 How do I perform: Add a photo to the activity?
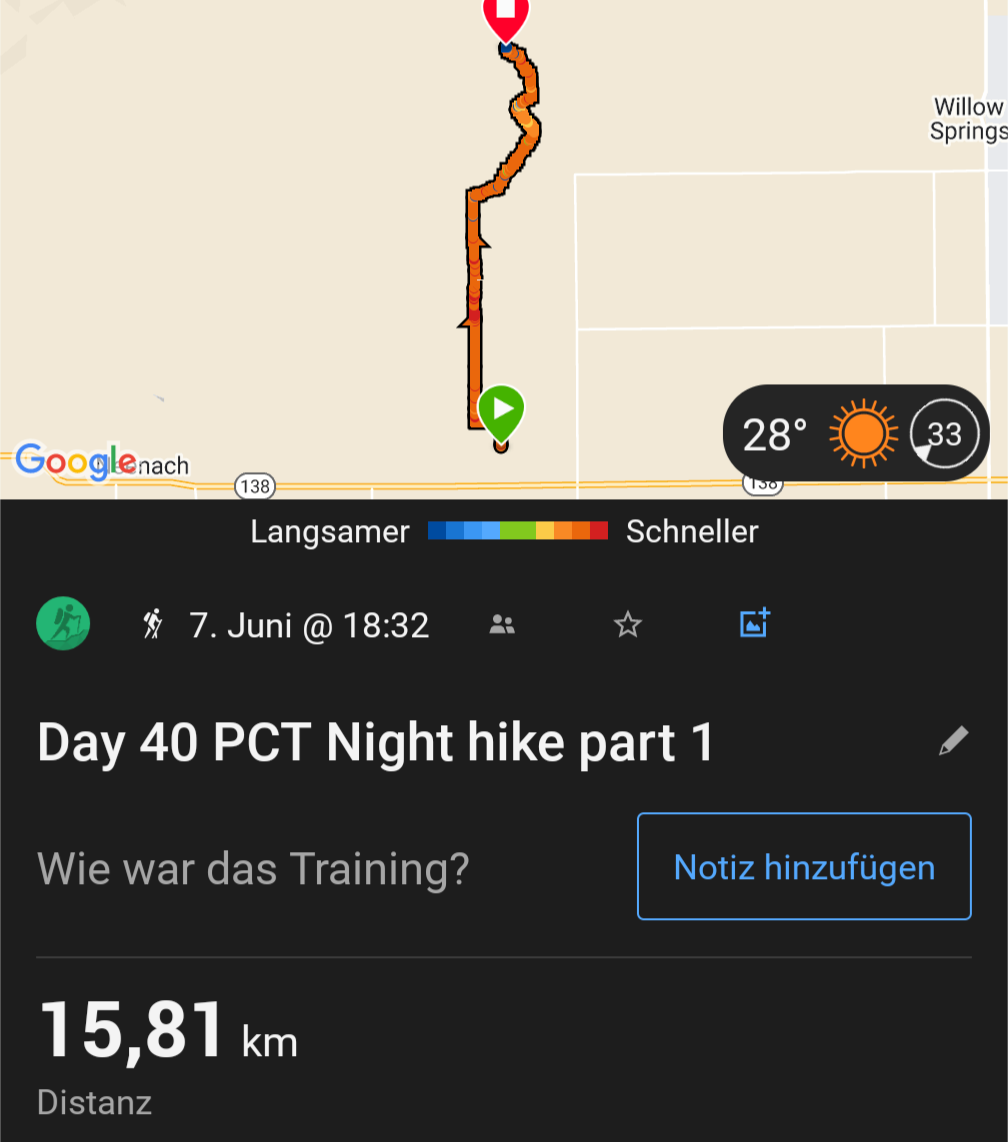tap(754, 623)
